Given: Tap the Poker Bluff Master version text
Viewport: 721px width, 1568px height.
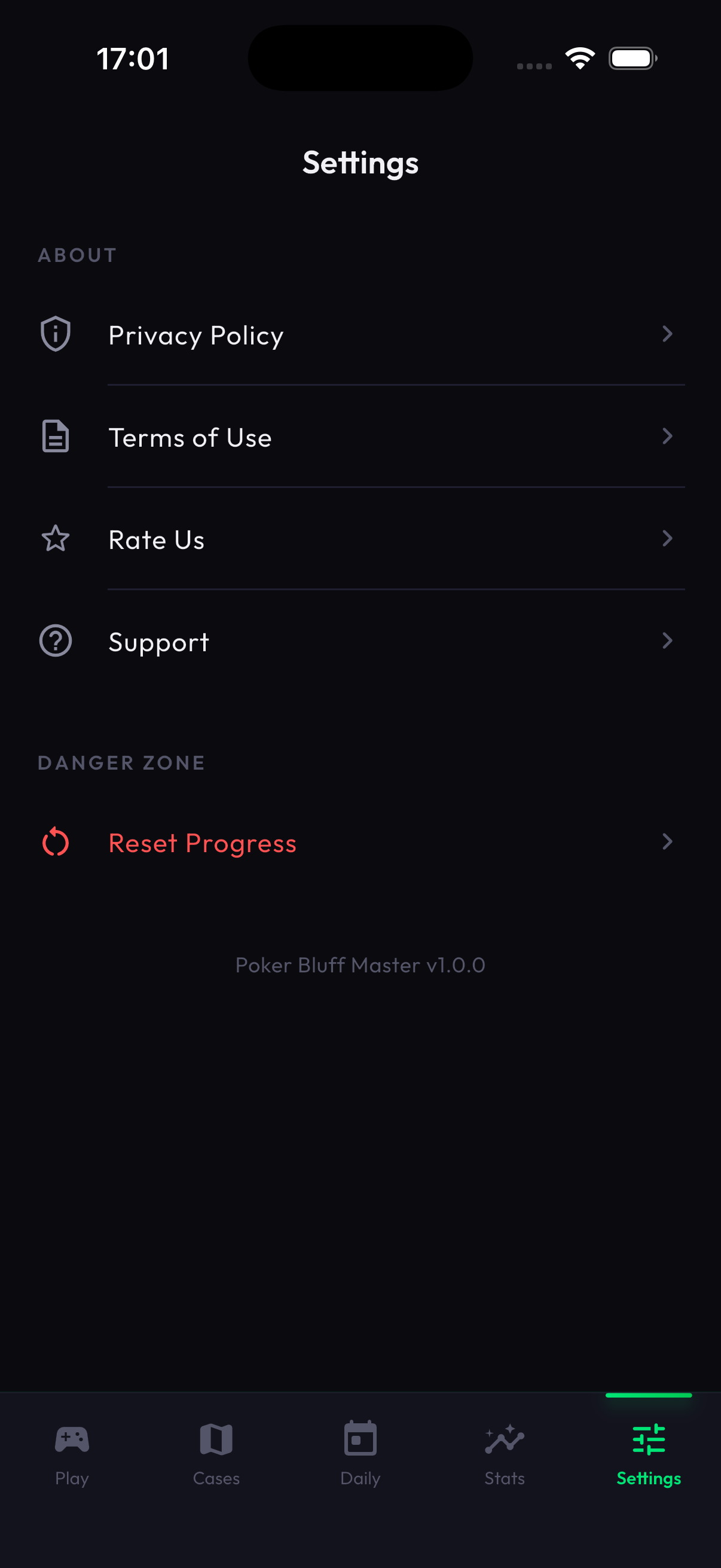Looking at the screenshot, I should (360, 965).
